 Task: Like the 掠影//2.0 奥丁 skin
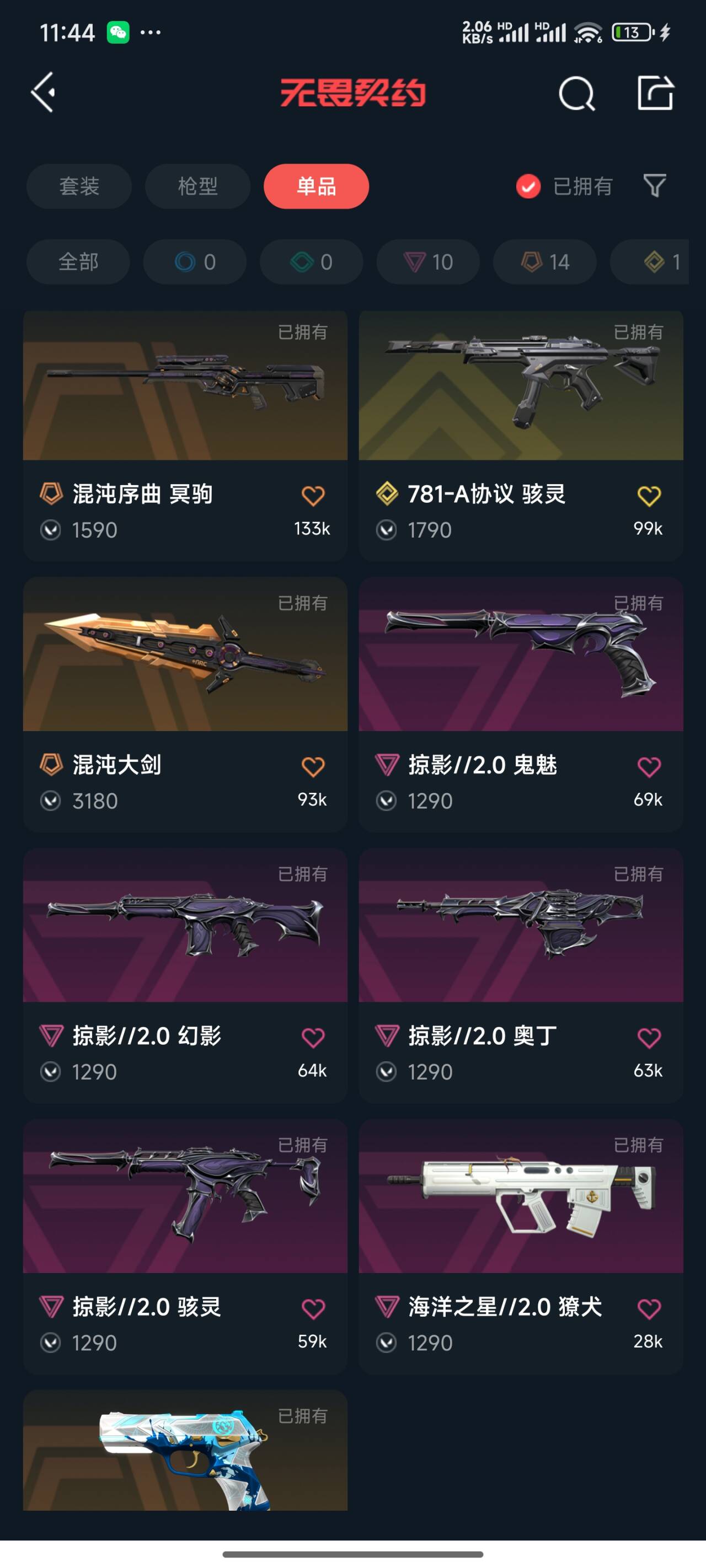pos(649,1038)
